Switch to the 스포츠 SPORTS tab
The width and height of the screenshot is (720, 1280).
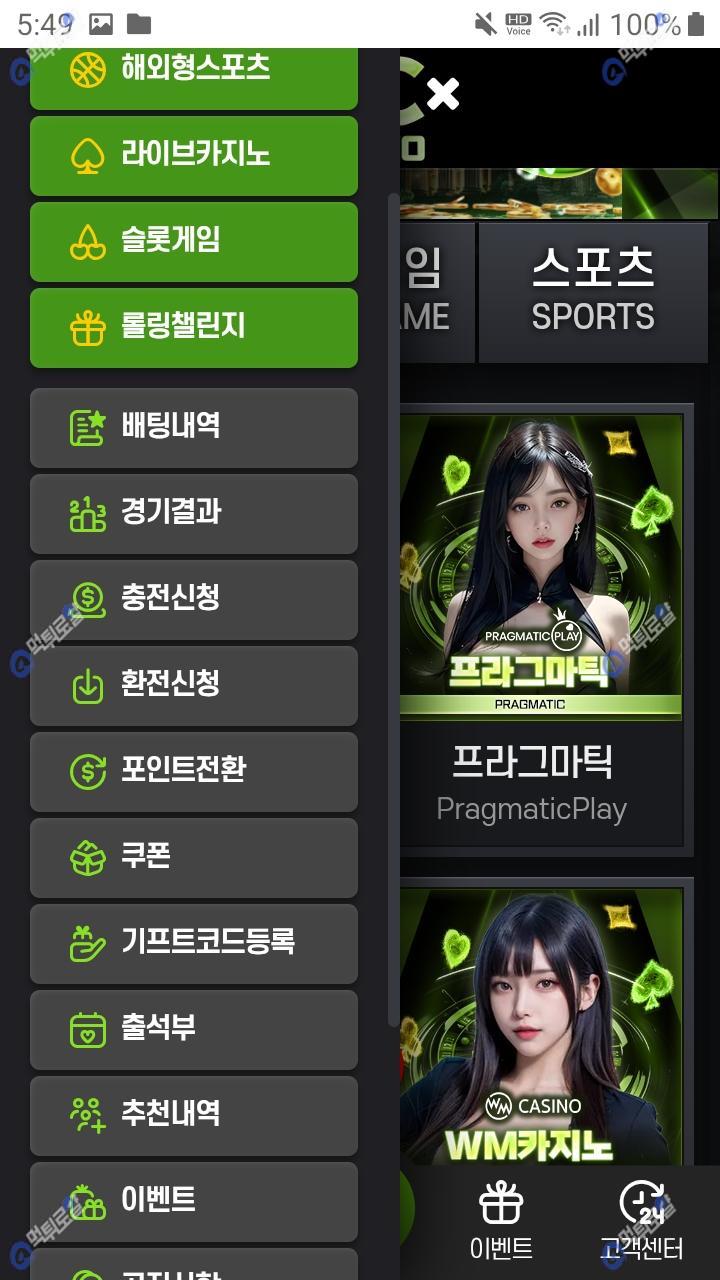pos(593,292)
